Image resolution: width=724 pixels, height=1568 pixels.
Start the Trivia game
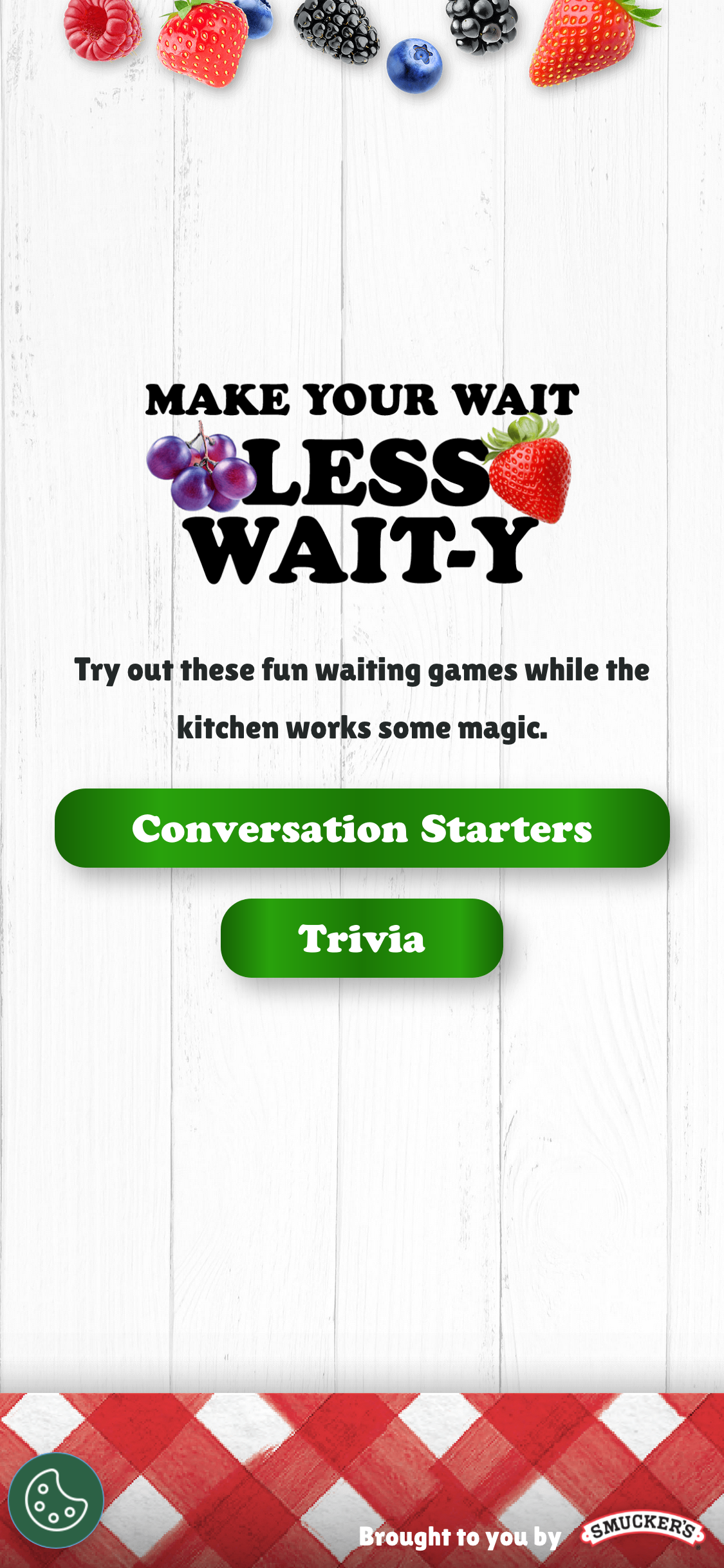click(362, 938)
